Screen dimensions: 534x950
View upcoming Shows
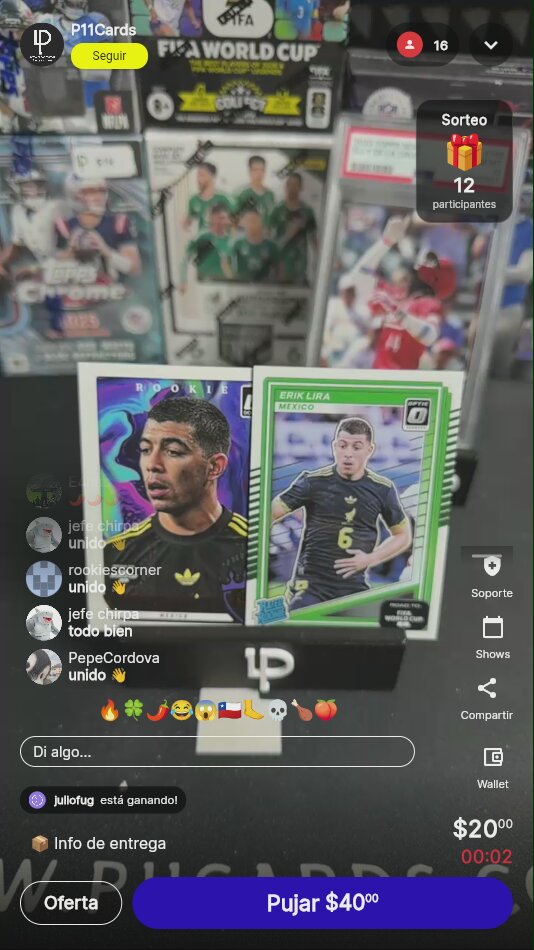tap(492, 637)
